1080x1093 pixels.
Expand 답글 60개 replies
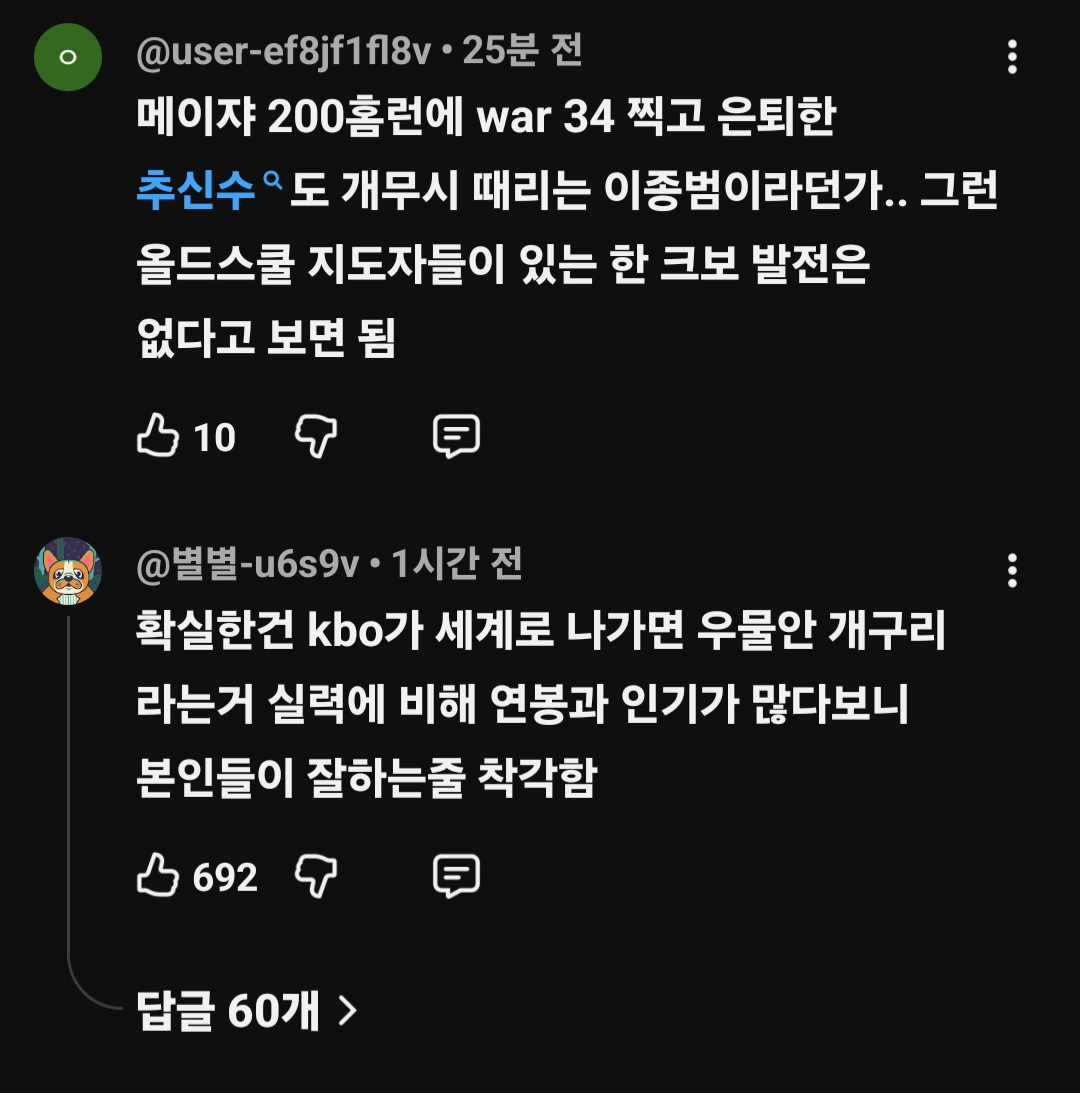pyautogui.click(x=246, y=1012)
